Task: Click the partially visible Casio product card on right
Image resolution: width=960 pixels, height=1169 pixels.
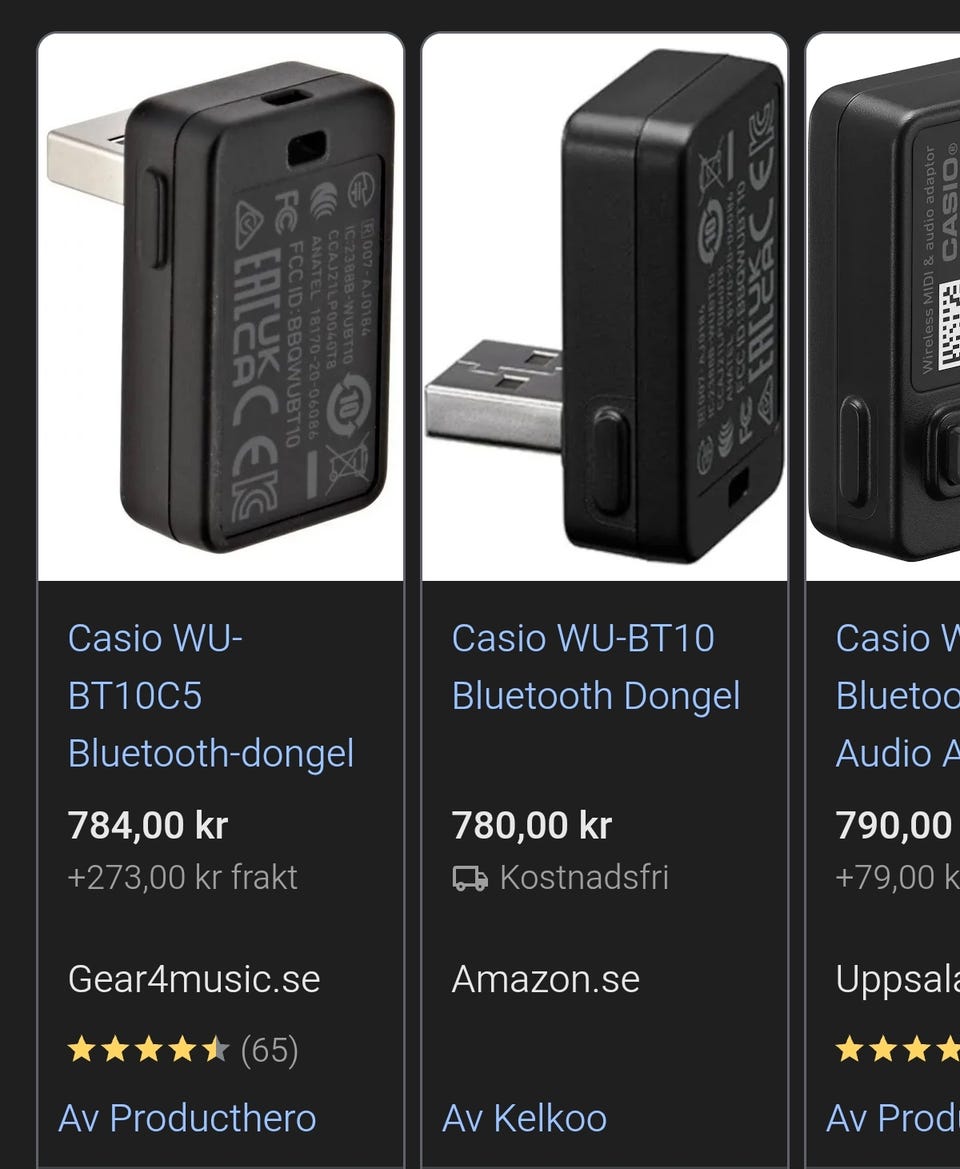Action: click(890, 300)
